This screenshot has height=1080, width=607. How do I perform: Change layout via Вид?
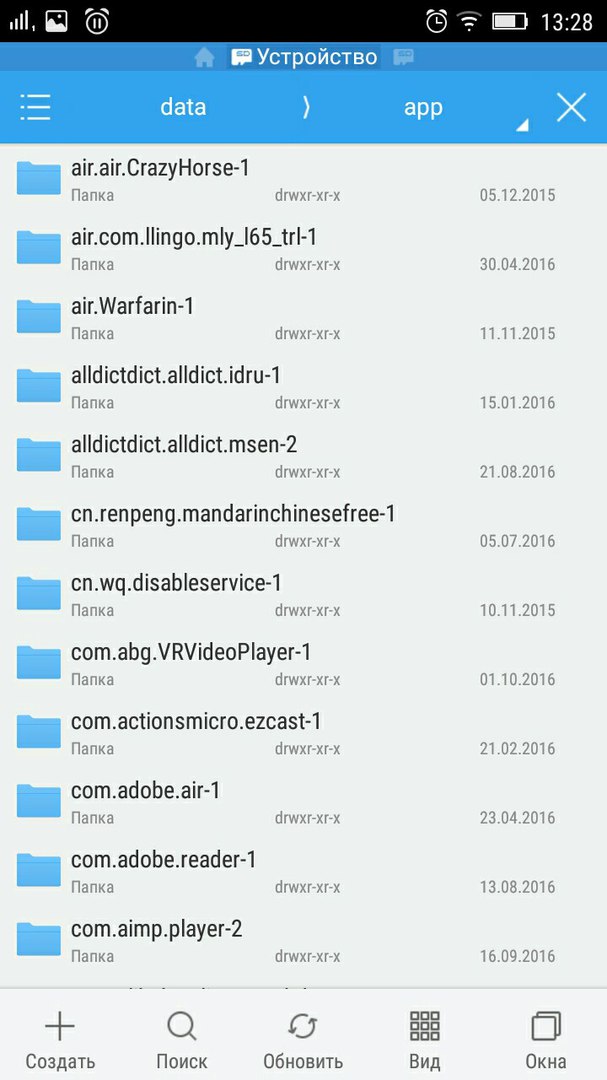[424, 1039]
